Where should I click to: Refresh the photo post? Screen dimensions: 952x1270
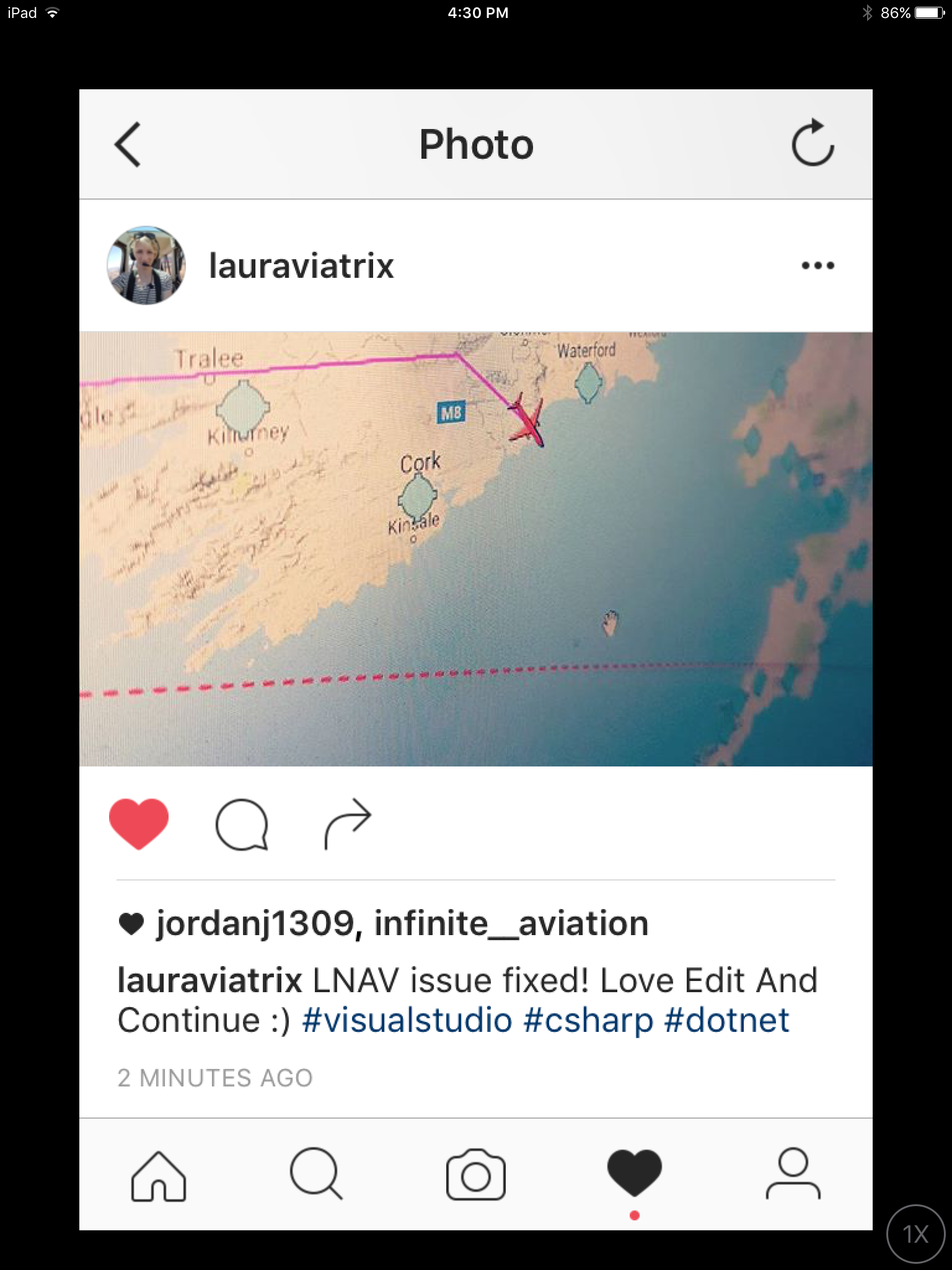pyautogui.click(x=813, y=143)
